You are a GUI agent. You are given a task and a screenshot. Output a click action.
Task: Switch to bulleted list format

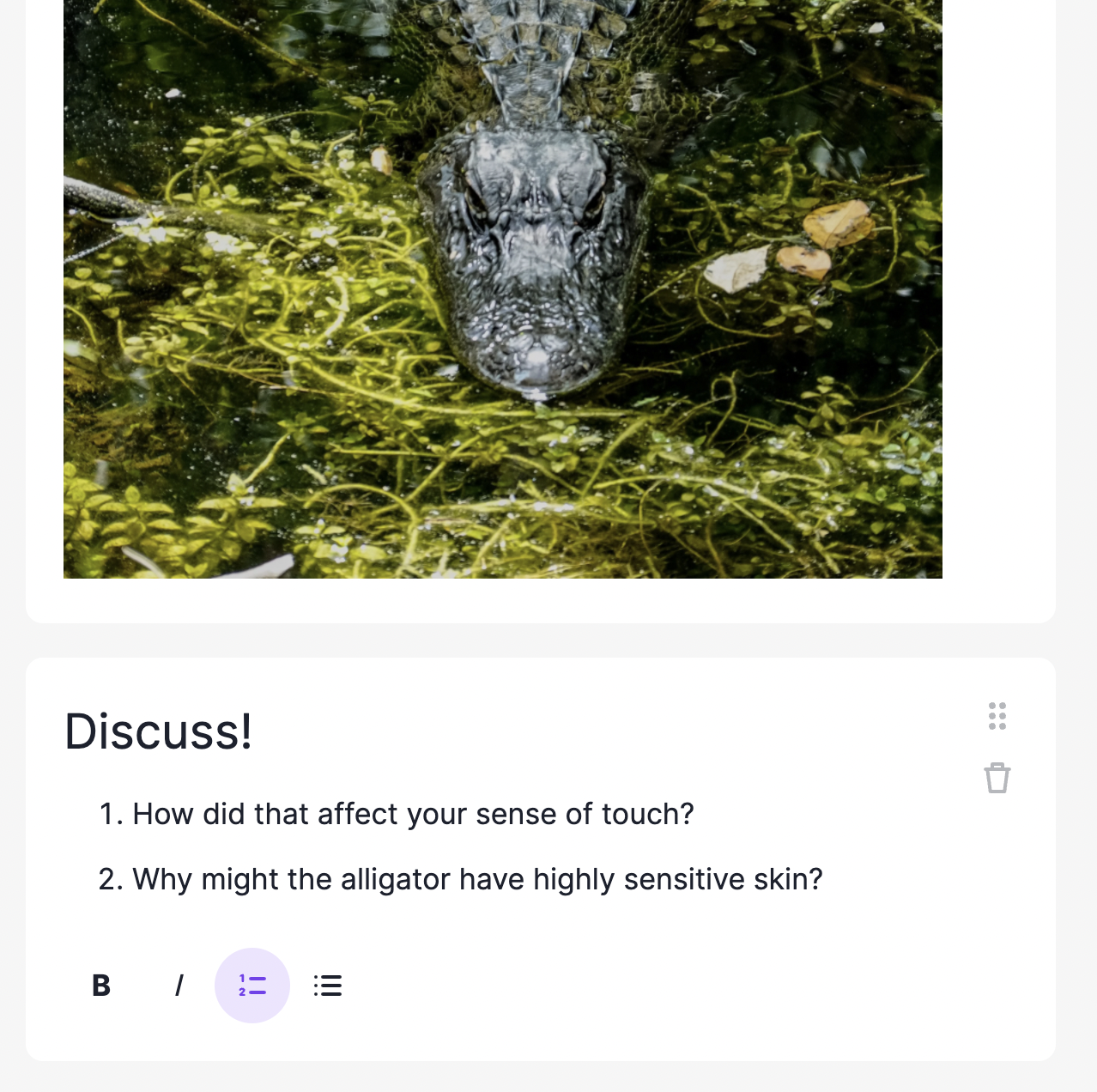[328, 986]
